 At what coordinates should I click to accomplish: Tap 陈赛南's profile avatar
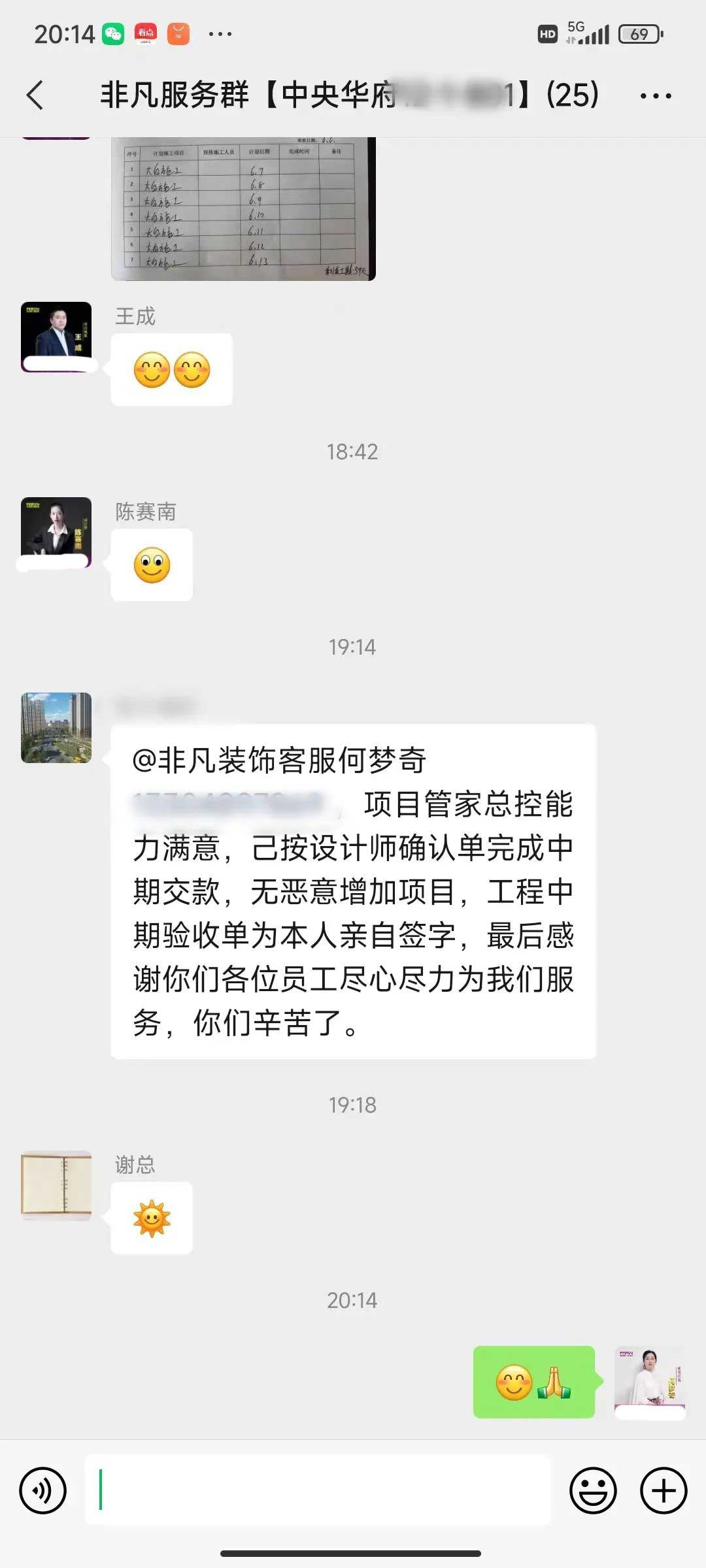[x=56, y=532]
